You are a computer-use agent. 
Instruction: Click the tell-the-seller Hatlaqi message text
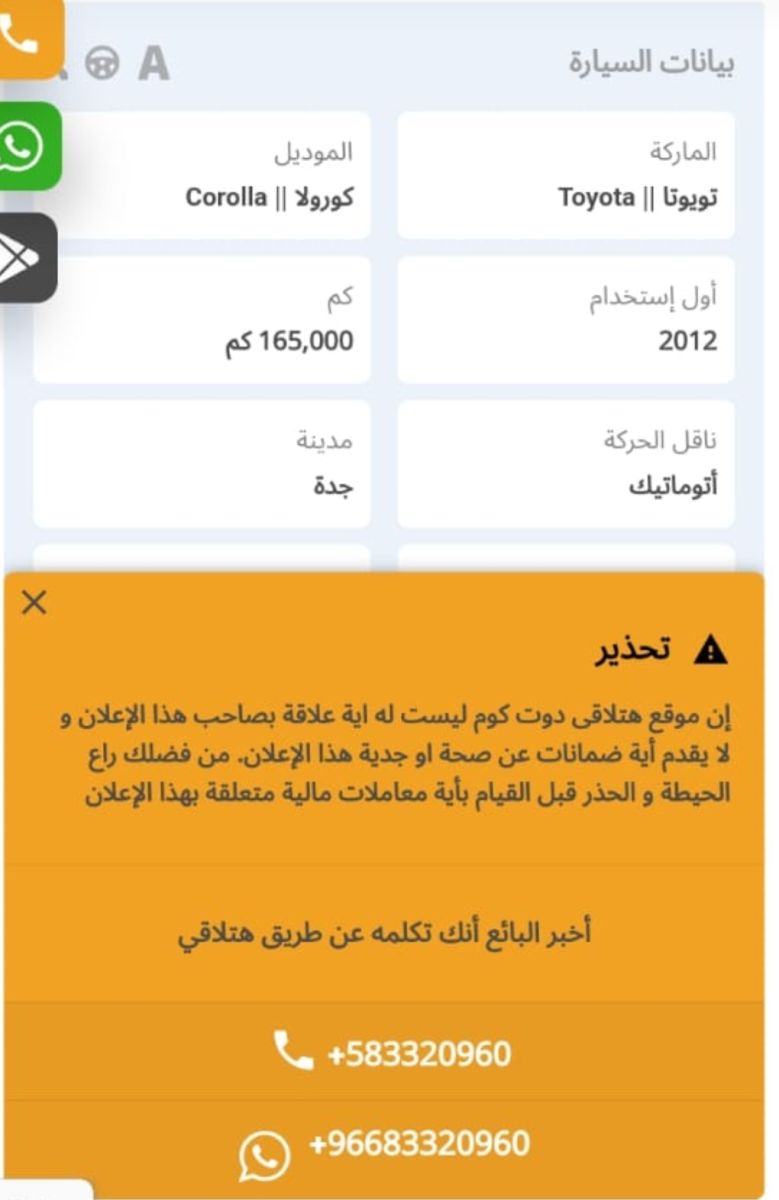389,928
